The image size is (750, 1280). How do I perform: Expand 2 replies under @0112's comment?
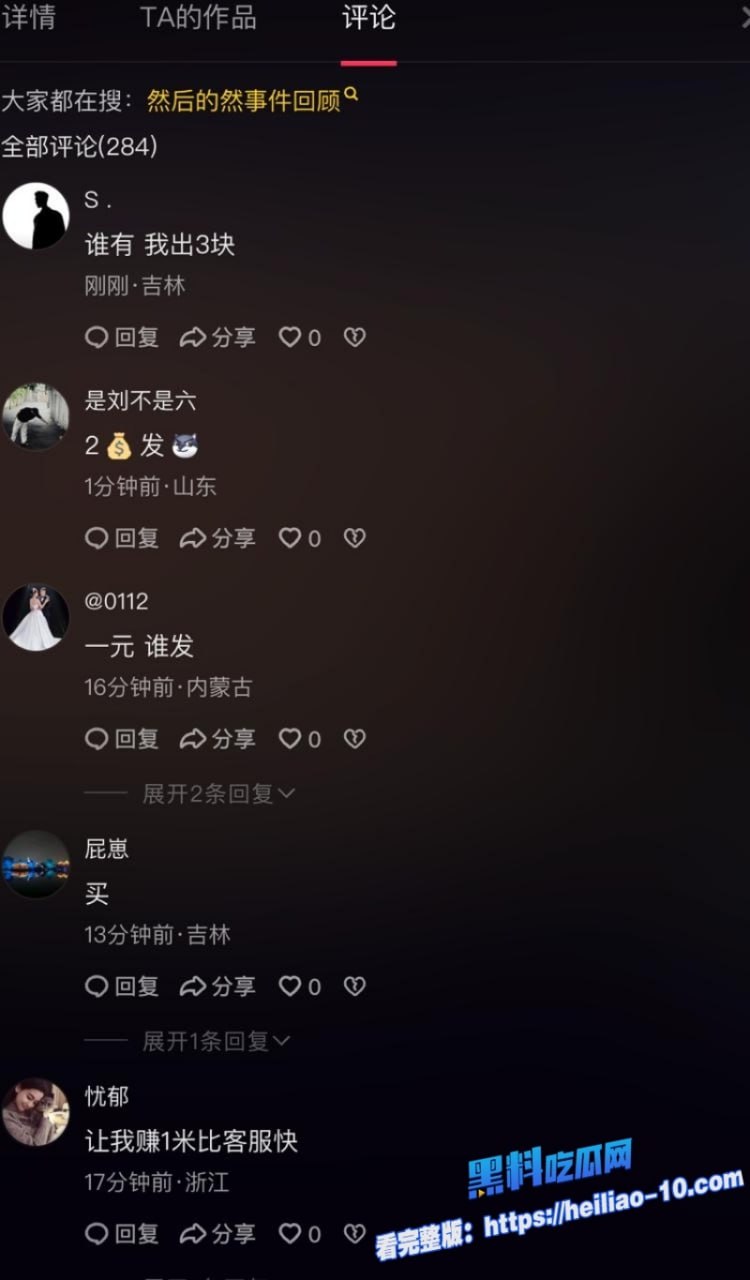click(x=217, y=794)
